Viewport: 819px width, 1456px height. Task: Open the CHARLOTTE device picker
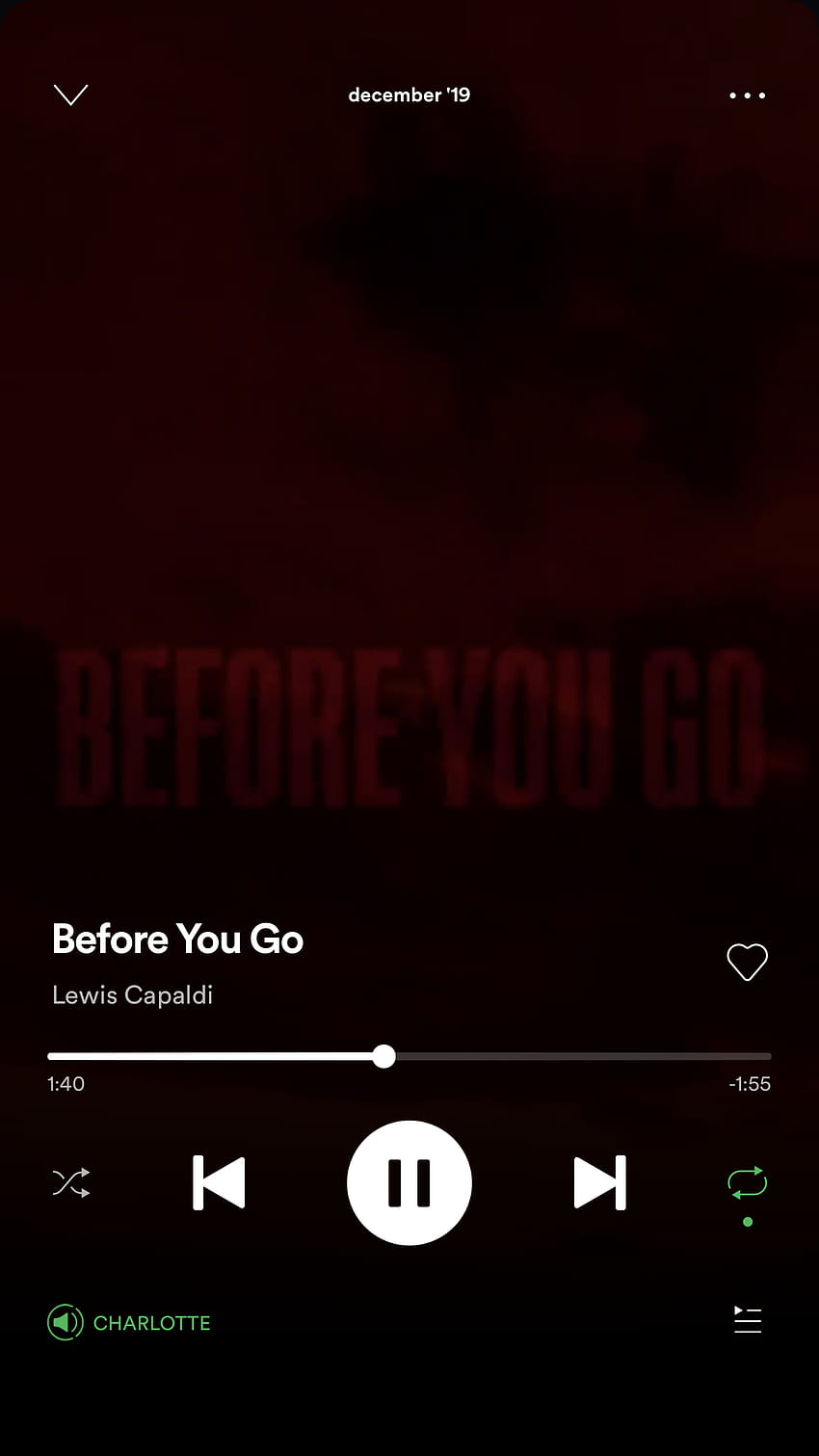tap(129, 1322)
